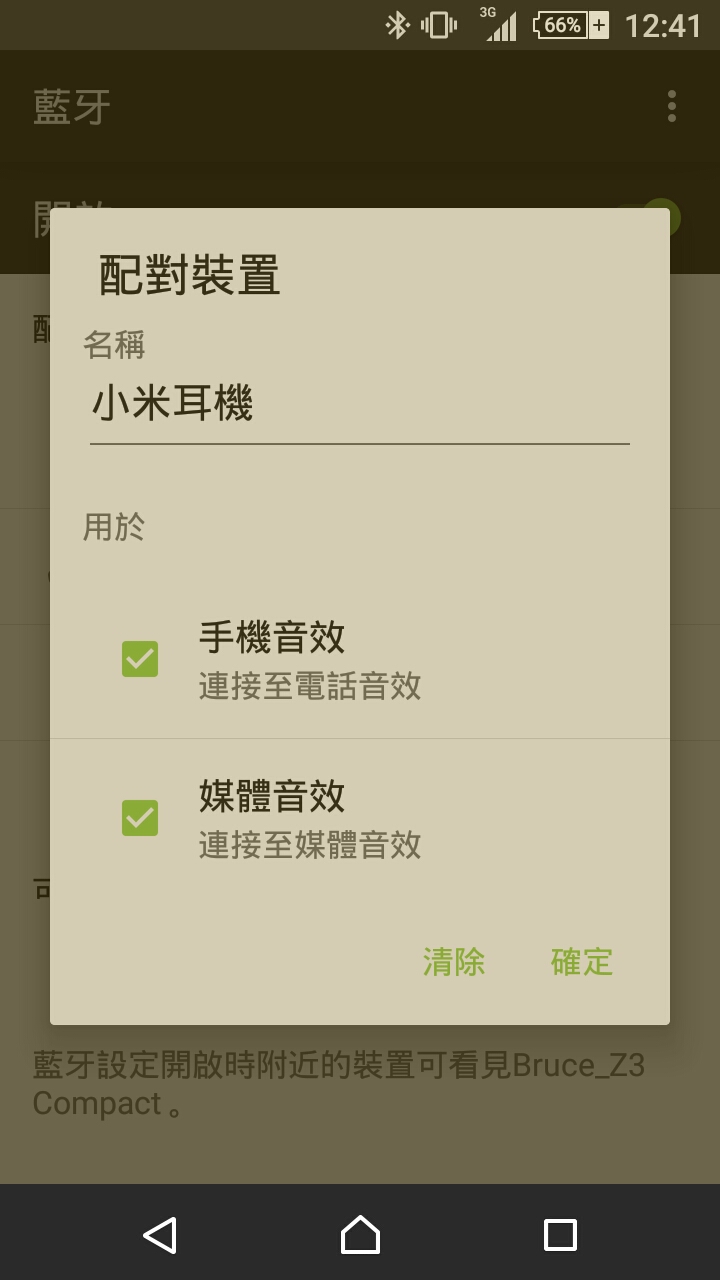Uncheck the 媒體音效 checkbox
Image resolution: width=720 pixels, height=1280 pixels.
pos(140,818)
